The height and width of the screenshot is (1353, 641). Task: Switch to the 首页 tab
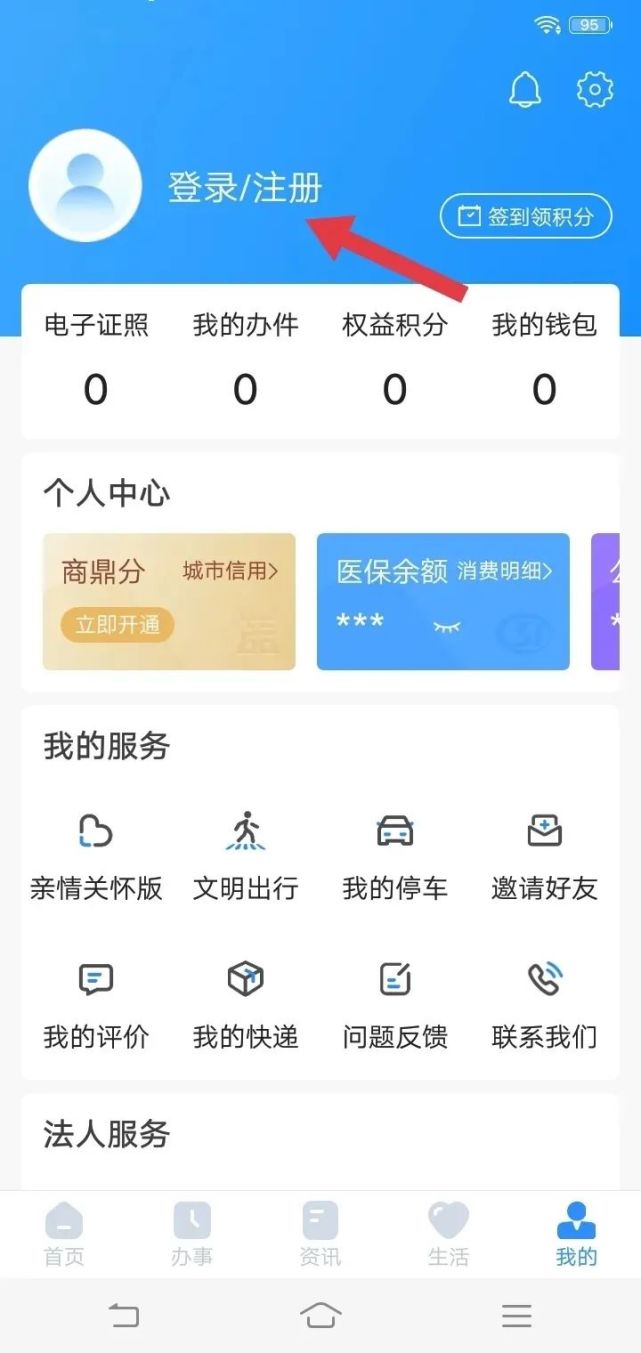pos(64,1234)
